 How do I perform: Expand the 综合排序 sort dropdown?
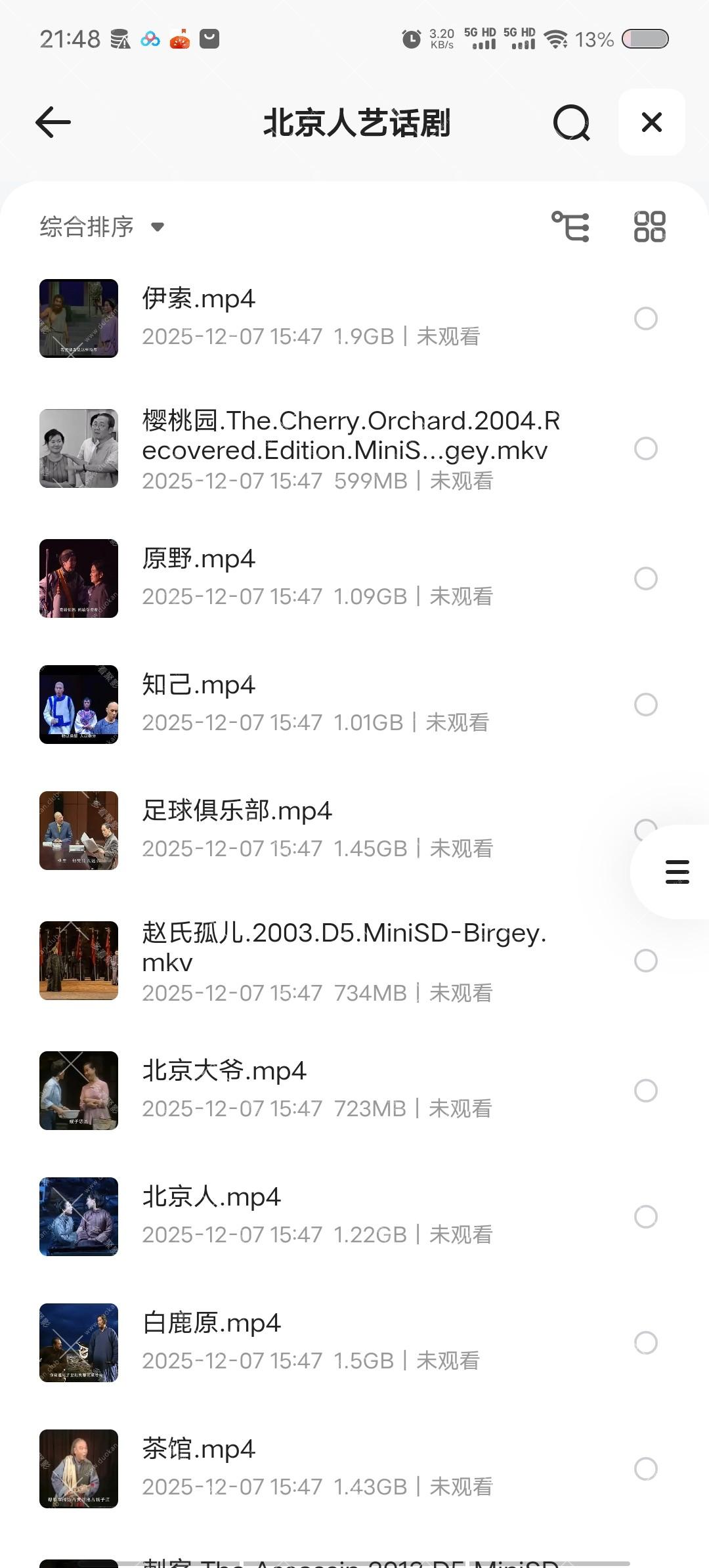(102, 227)
